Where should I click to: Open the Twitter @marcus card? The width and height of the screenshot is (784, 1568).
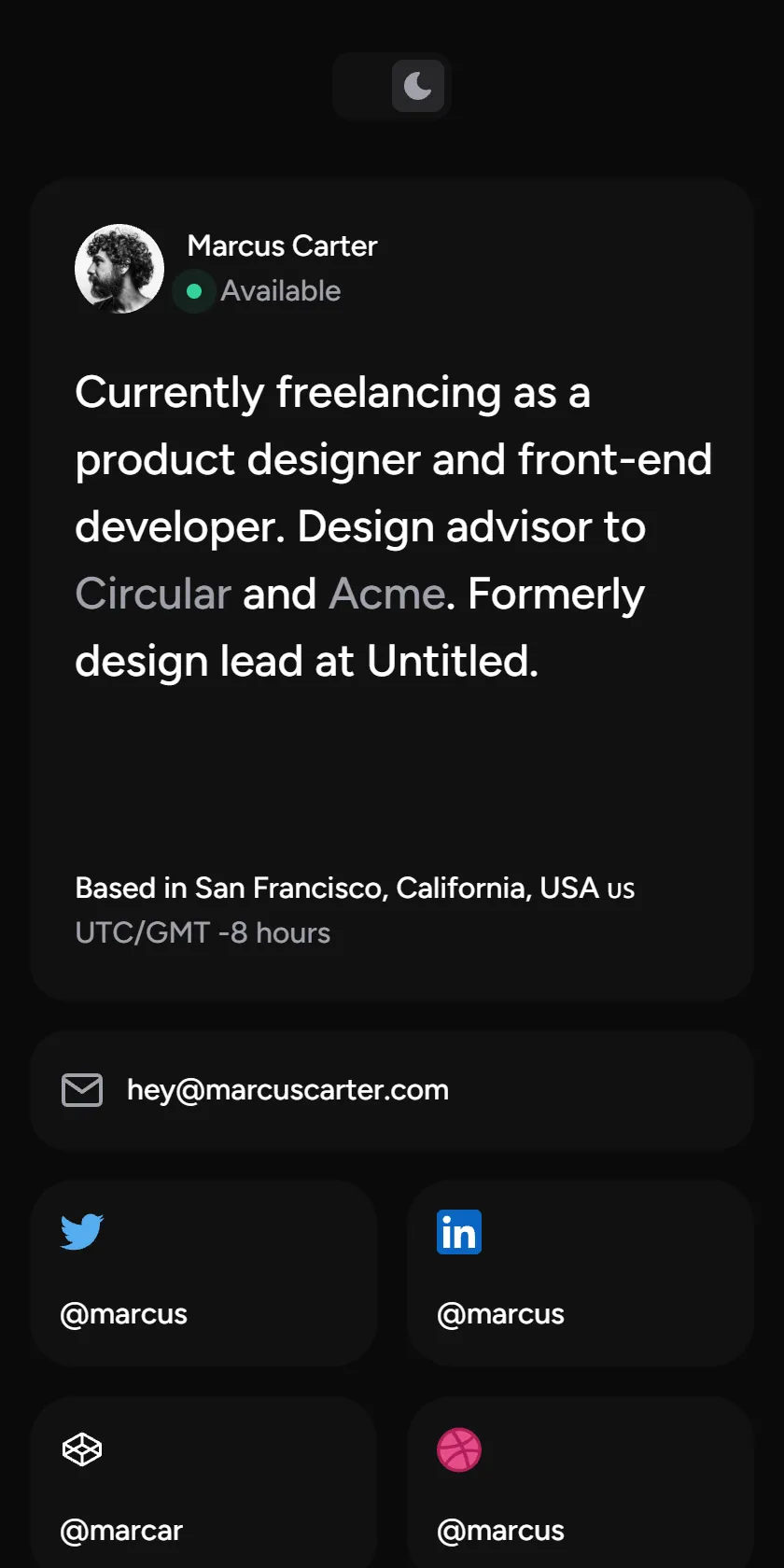click(x=203, y=1273)
